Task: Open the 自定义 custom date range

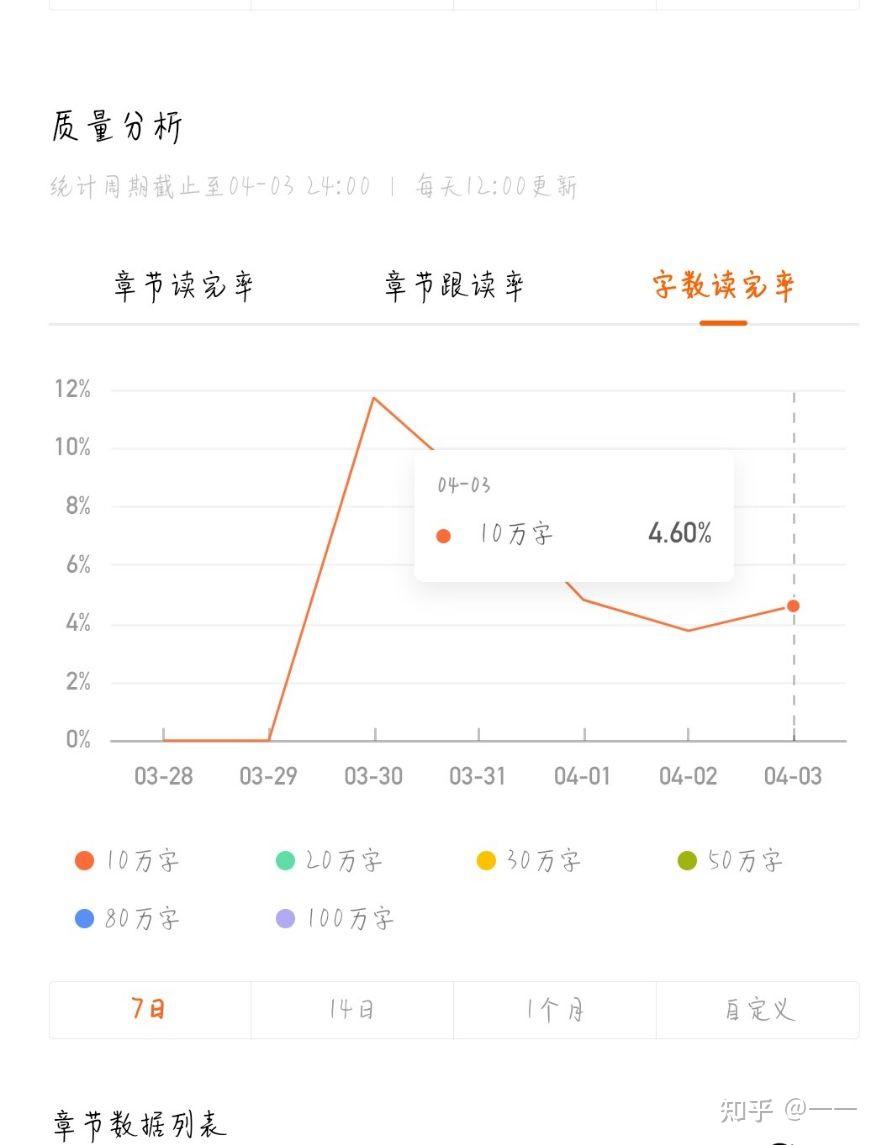Action: (x=758, y=1010)
